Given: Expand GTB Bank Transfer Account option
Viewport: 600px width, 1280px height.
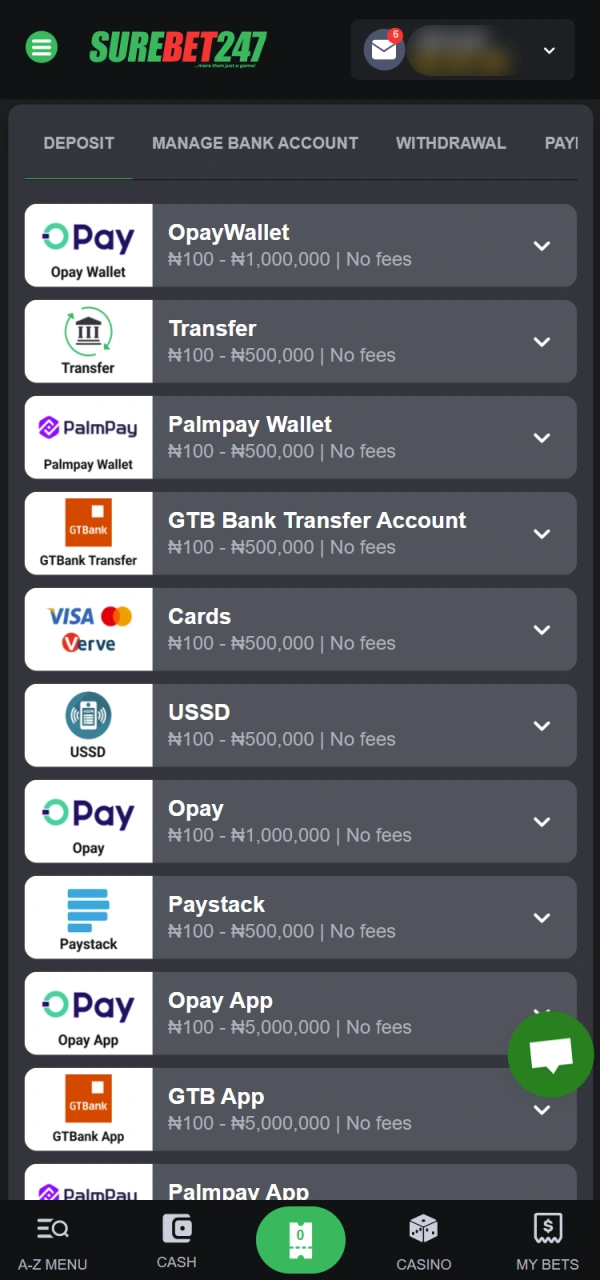Looking at the screenshot, I should (x=542, y=534).
